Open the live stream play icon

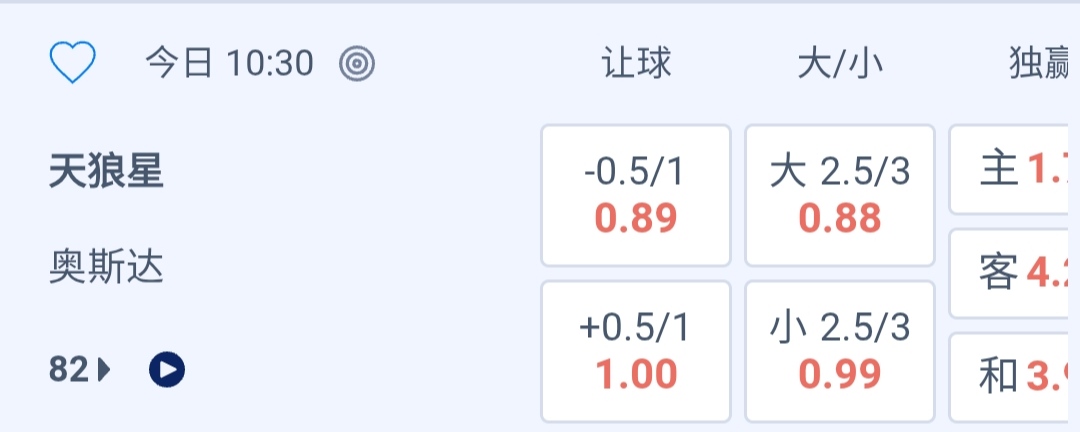coord(167,371)
